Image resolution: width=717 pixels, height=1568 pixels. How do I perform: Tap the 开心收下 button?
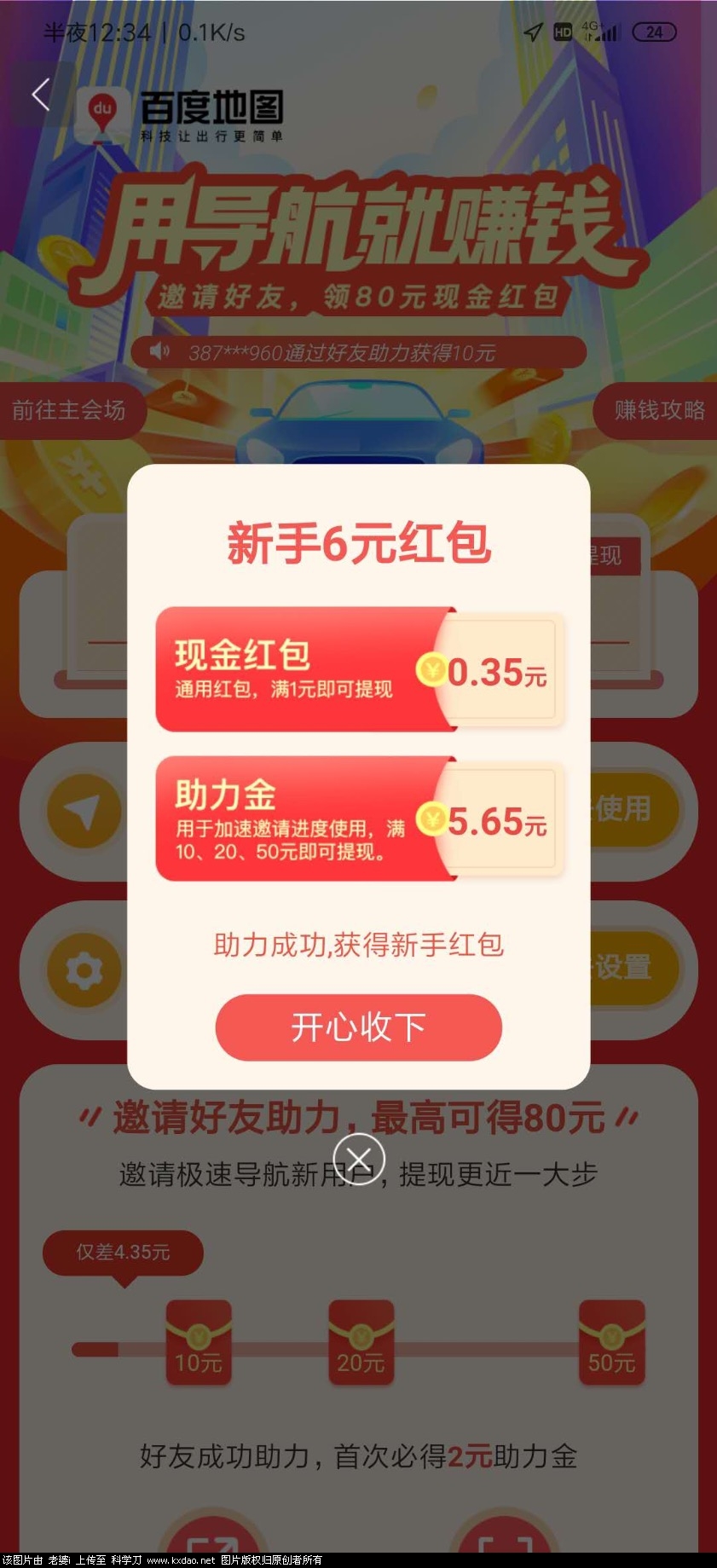[x=358, y=1027]
